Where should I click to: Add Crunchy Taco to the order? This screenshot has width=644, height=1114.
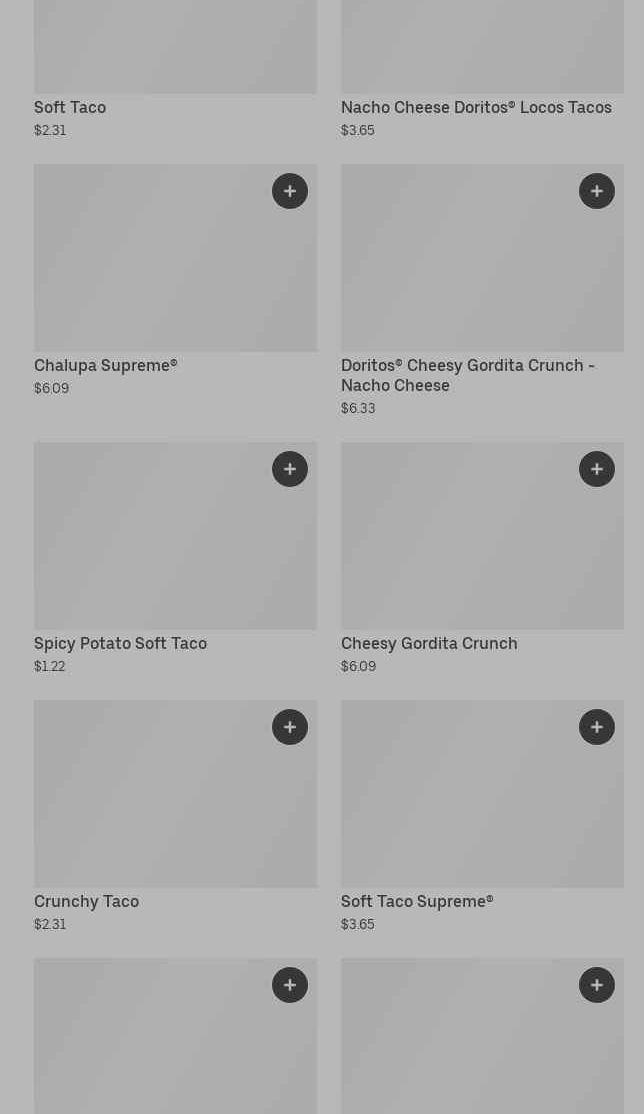pos(290,727)
